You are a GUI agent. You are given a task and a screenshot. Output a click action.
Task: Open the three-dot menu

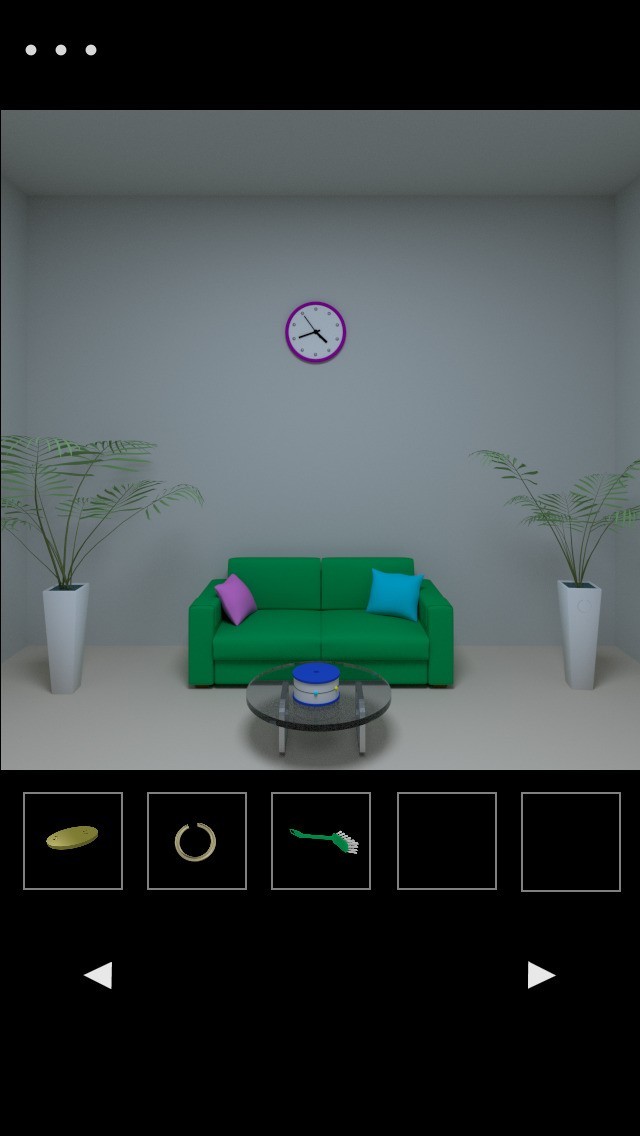[x=61, y=50]
